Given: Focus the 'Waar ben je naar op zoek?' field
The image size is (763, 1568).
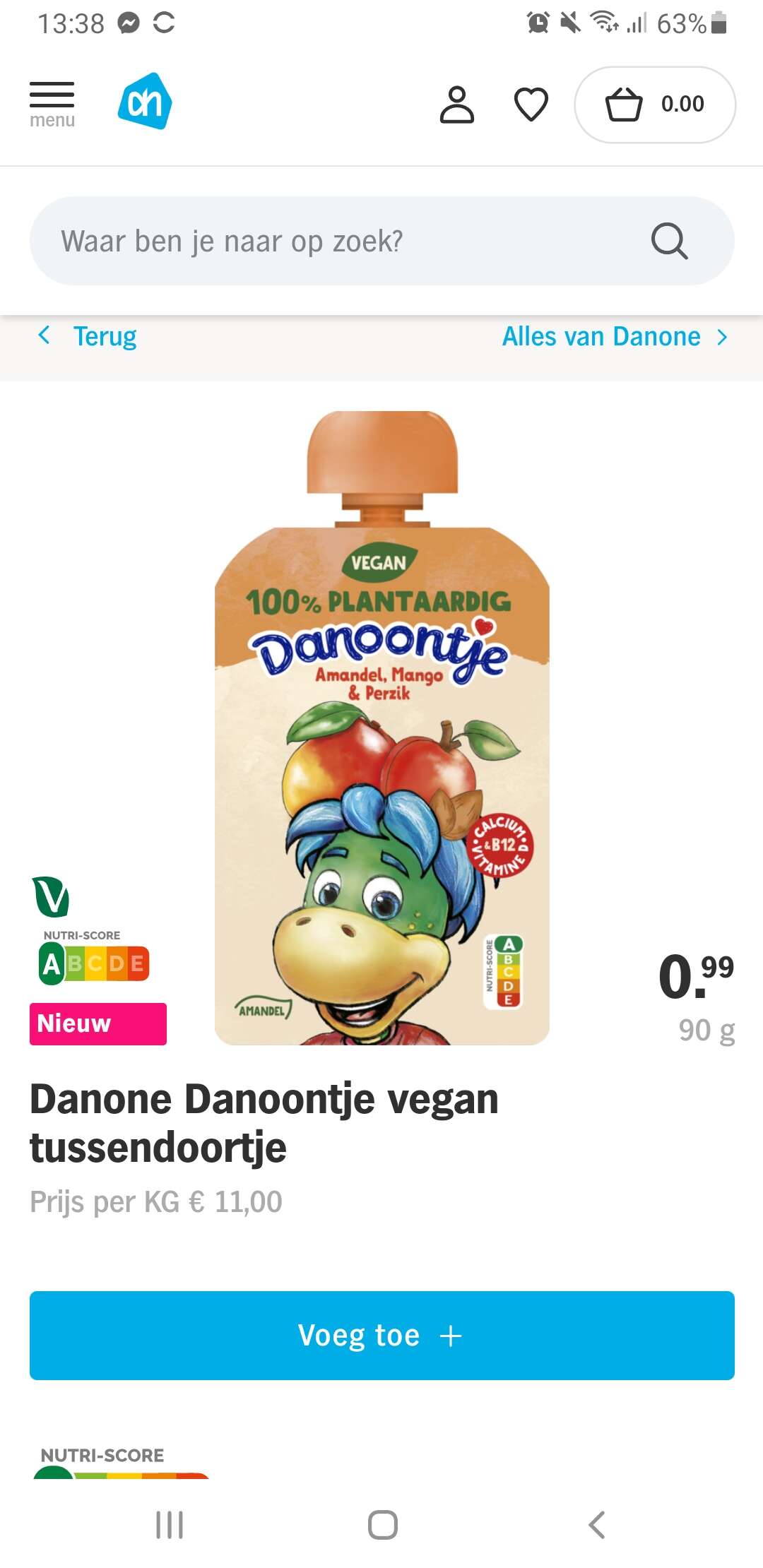Looking at the screenshot, I should point(339,241).
